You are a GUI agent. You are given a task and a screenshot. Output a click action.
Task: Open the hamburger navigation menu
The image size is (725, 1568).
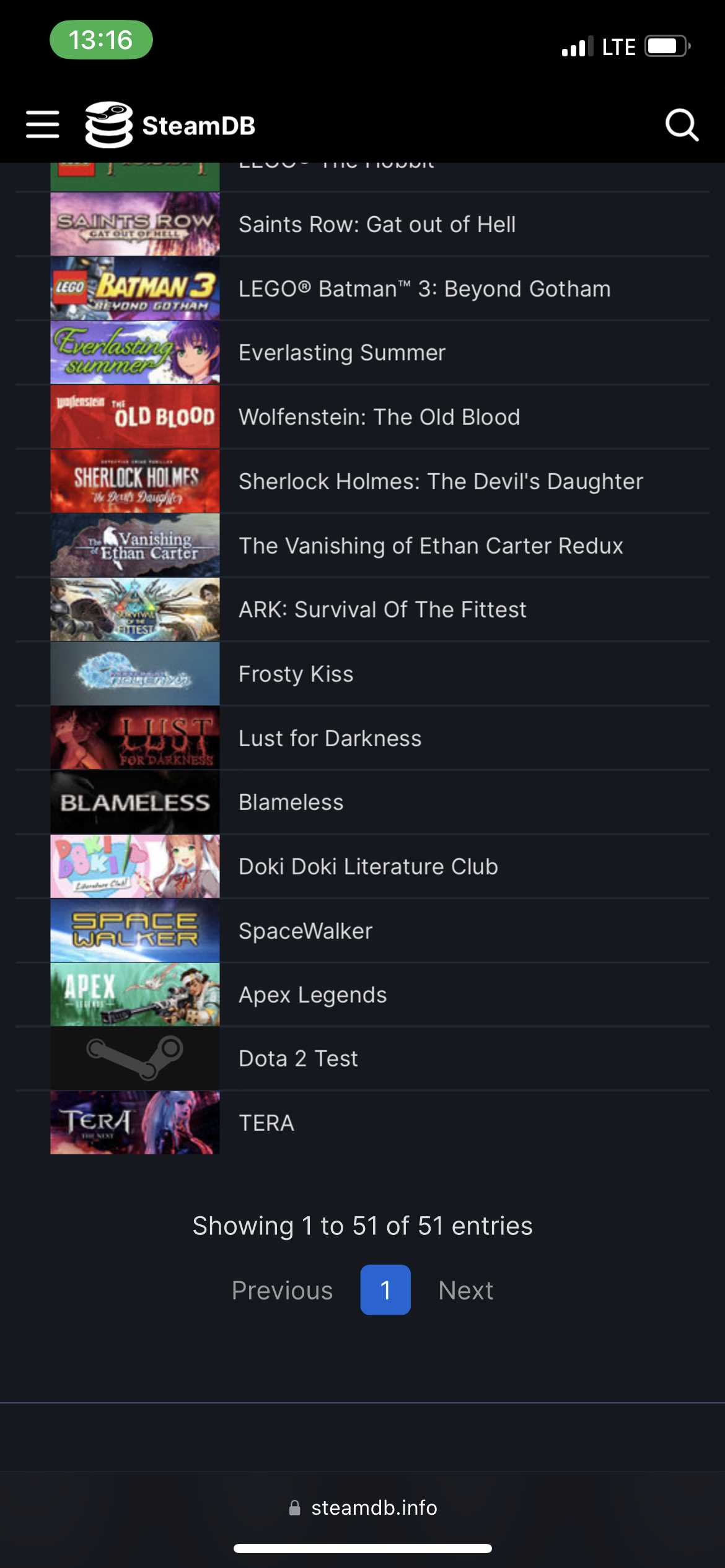click(43, 124)
